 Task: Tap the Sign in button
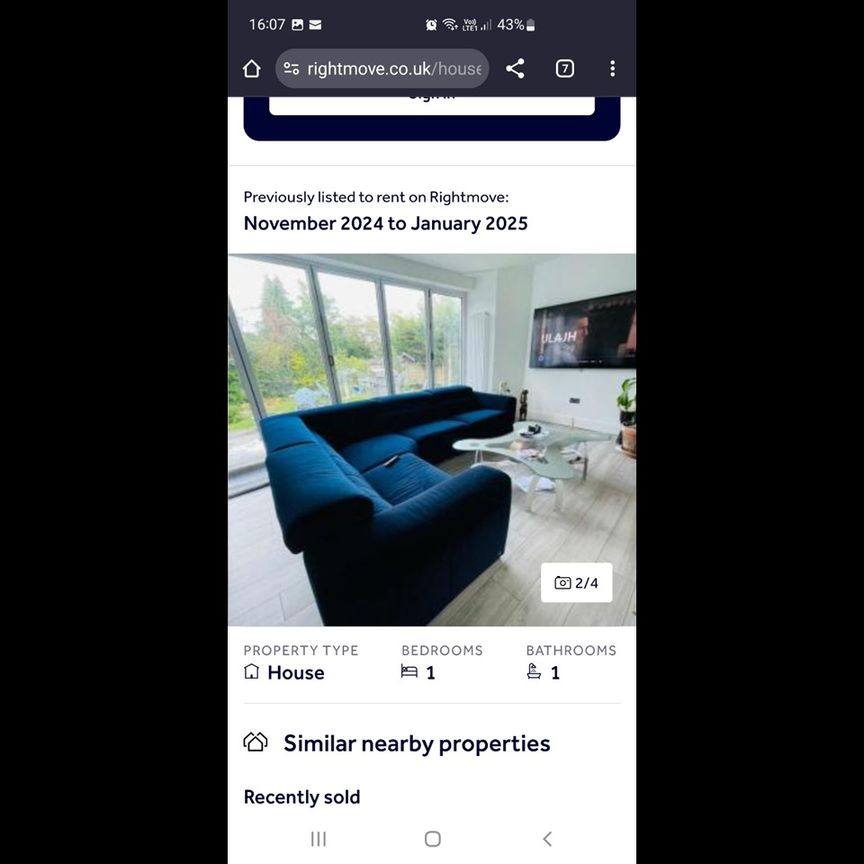pyautogui.click(x=432, y=104)
